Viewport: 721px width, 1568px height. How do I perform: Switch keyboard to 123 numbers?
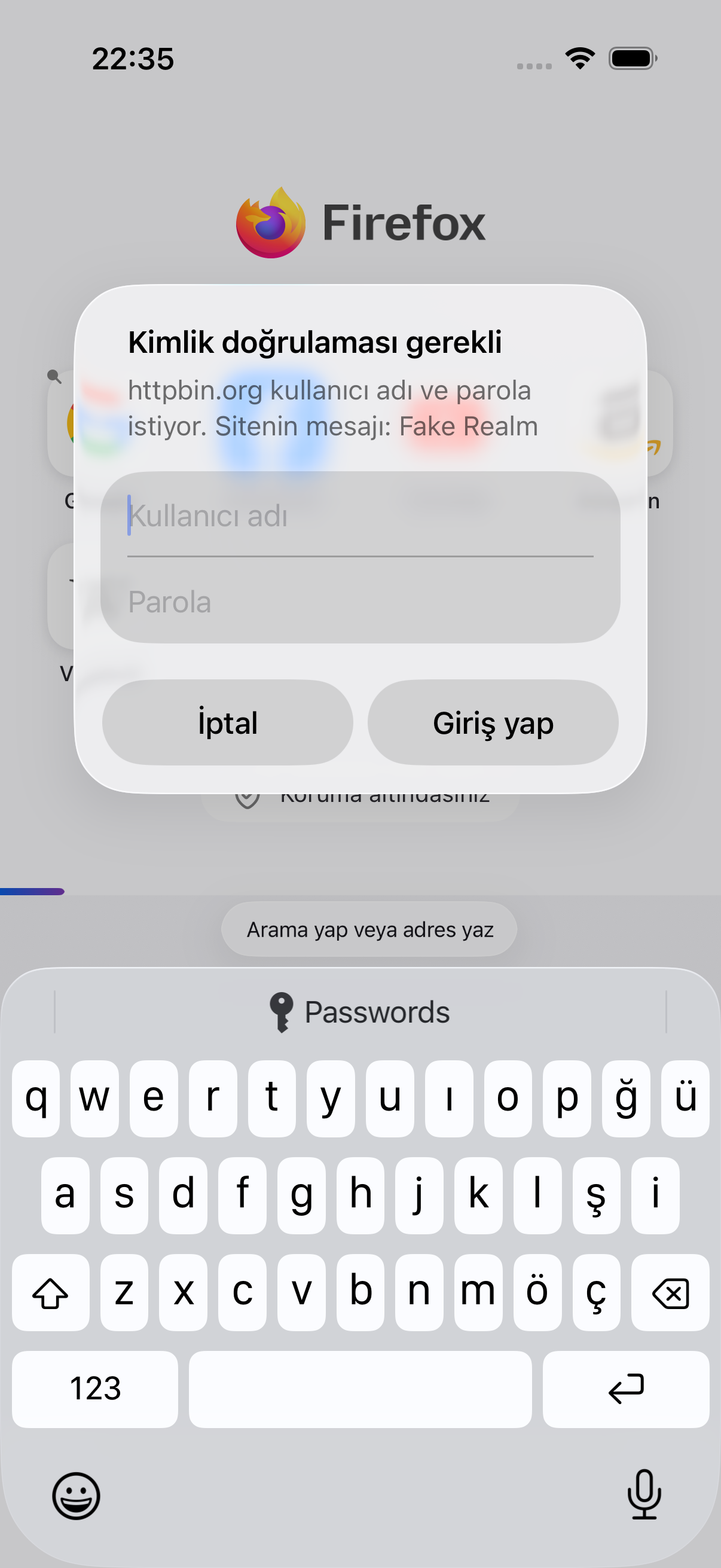[x=95, y=1389]
